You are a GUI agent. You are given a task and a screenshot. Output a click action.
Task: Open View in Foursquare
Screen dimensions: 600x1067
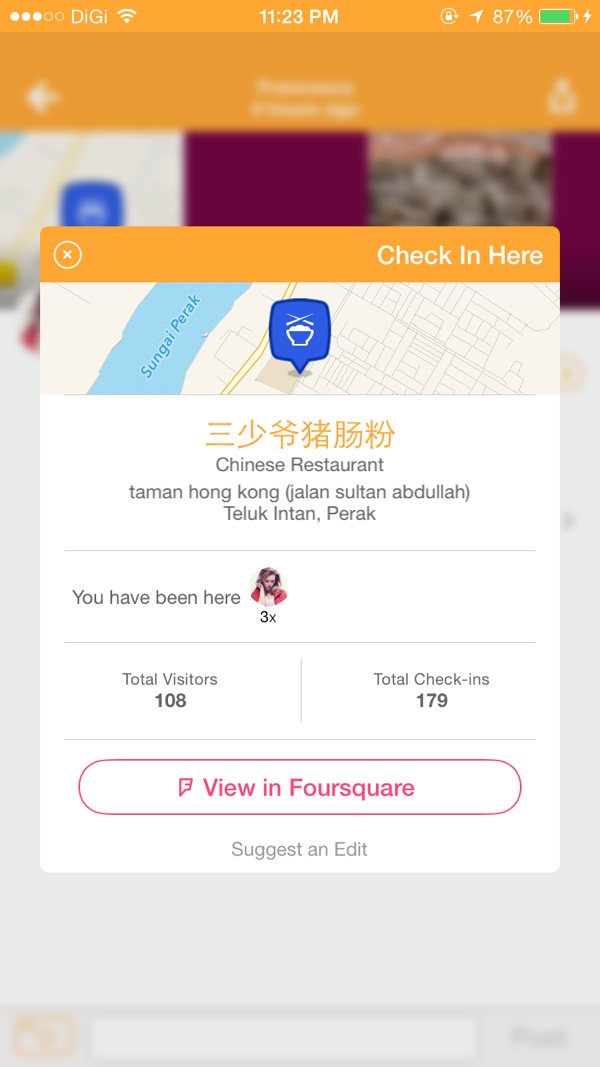(300, 787)
